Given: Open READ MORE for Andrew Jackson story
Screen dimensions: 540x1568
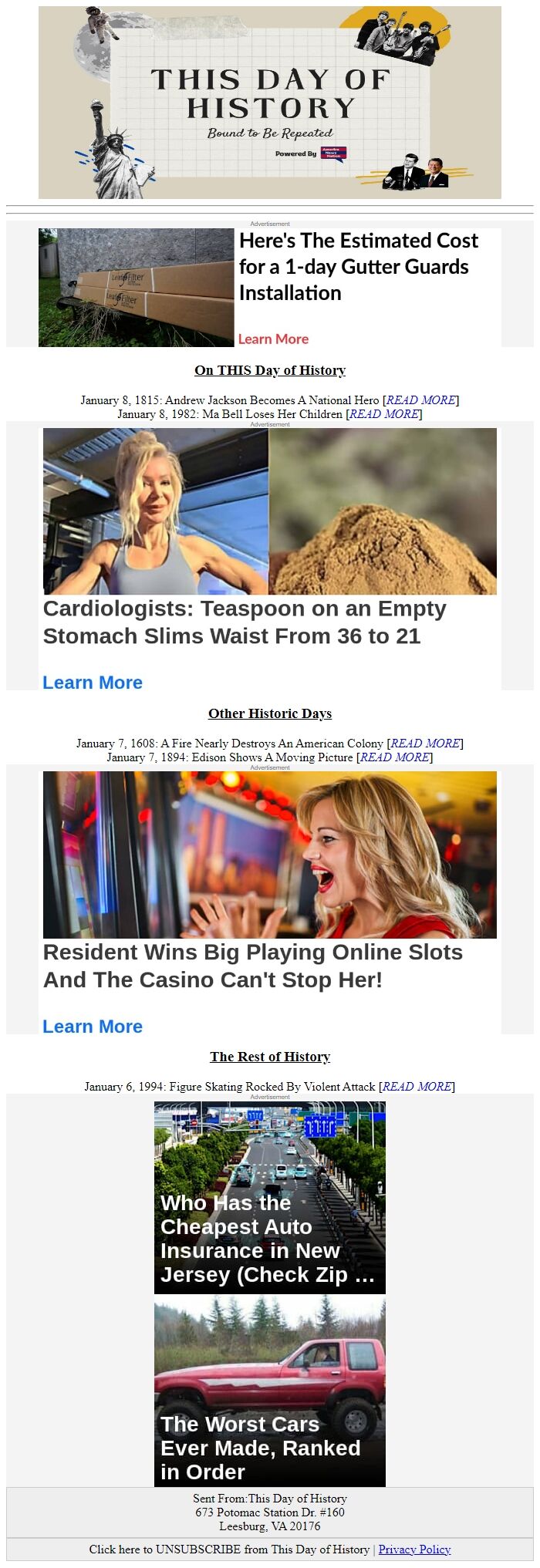Looking at the screenshot, I should 420,400.
